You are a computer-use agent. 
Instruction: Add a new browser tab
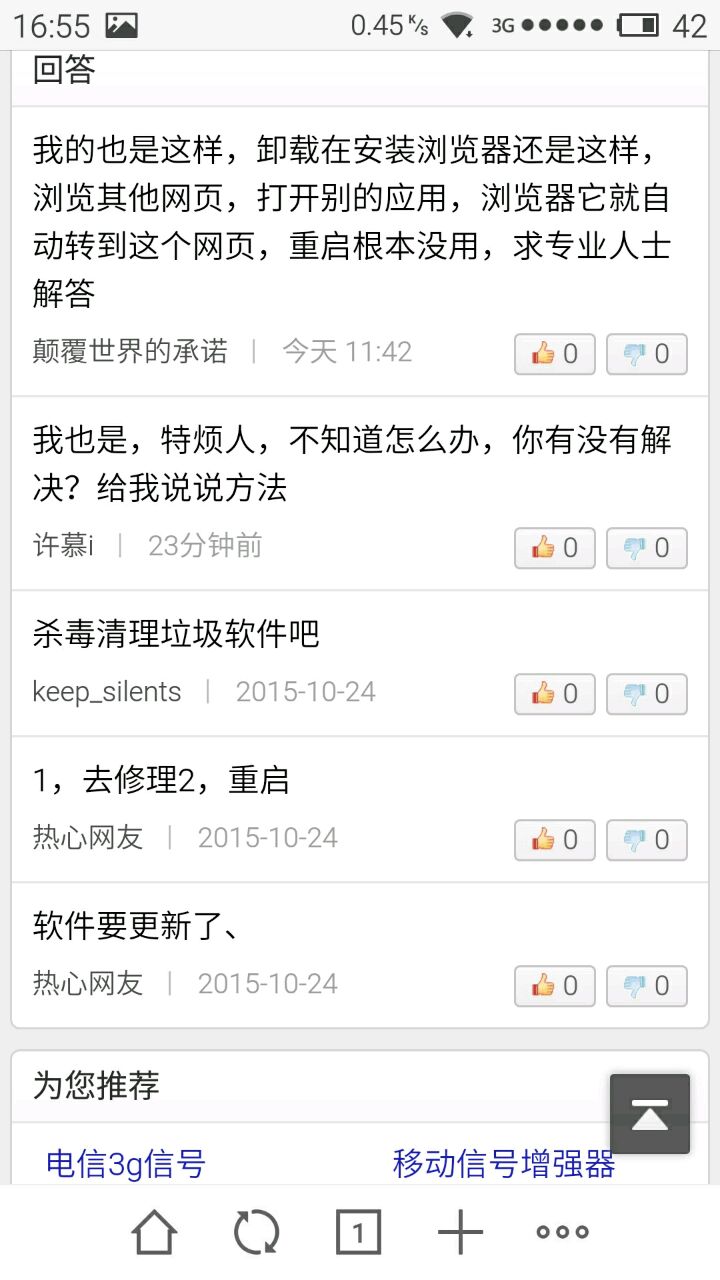coord(460,1233)
